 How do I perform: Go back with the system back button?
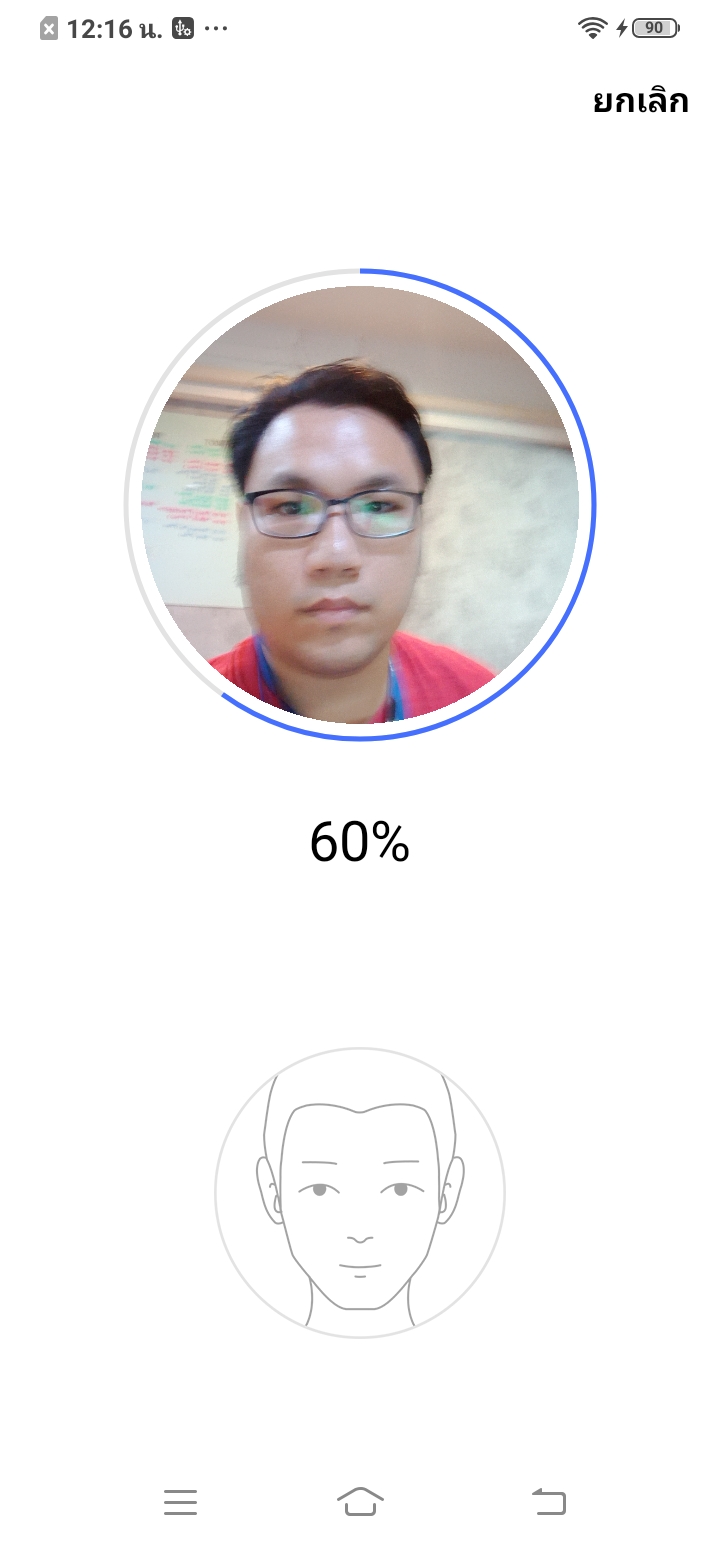pos(548,1501)
